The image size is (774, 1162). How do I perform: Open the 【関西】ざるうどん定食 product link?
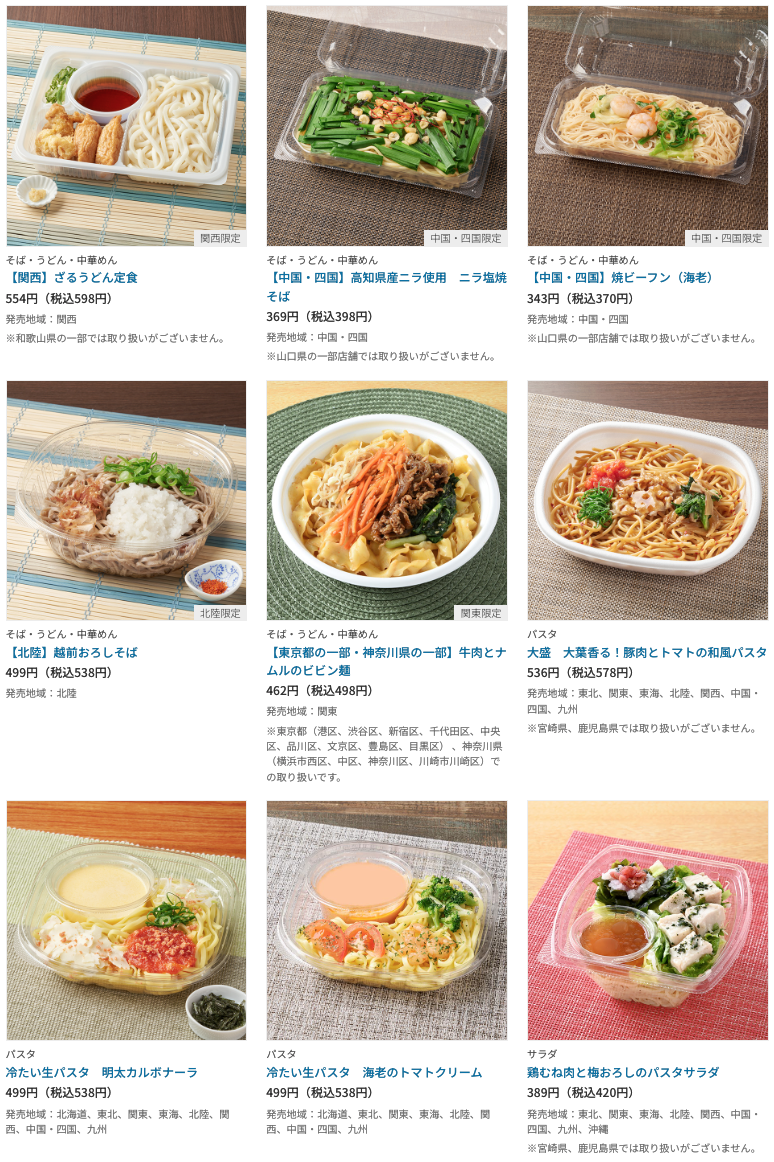[72, 278]
